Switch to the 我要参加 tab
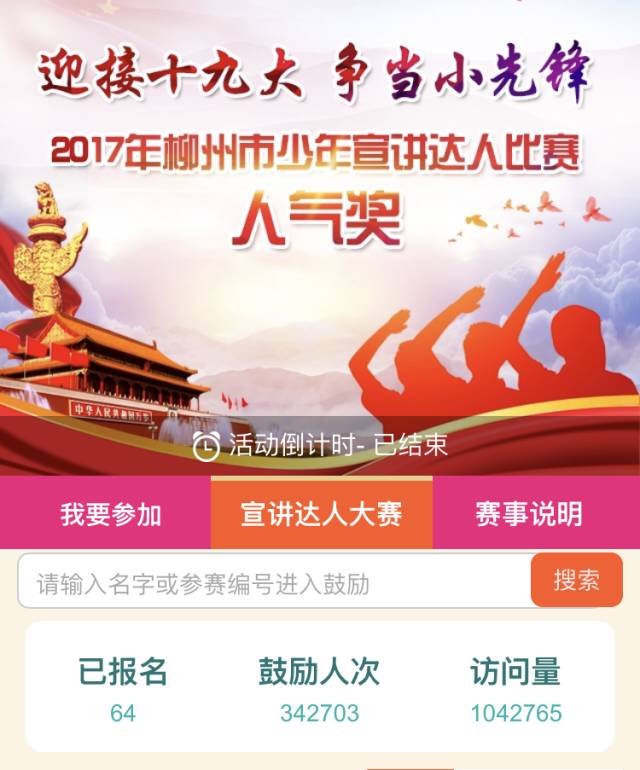Screen dimensions: 640x770 tap(110, 514)
